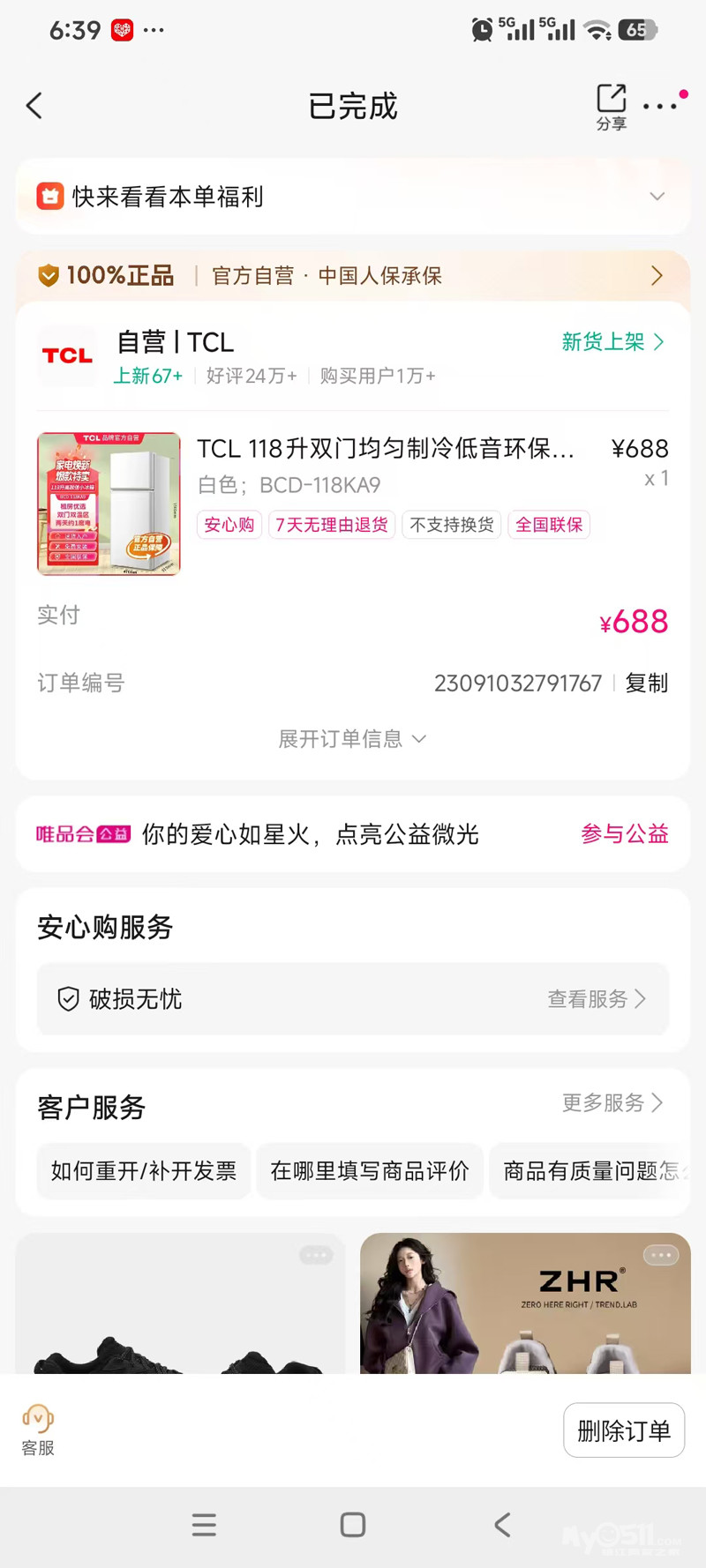Open 新货上架 new arrivals link
The image size is (706, 1568).
(612, 342)
